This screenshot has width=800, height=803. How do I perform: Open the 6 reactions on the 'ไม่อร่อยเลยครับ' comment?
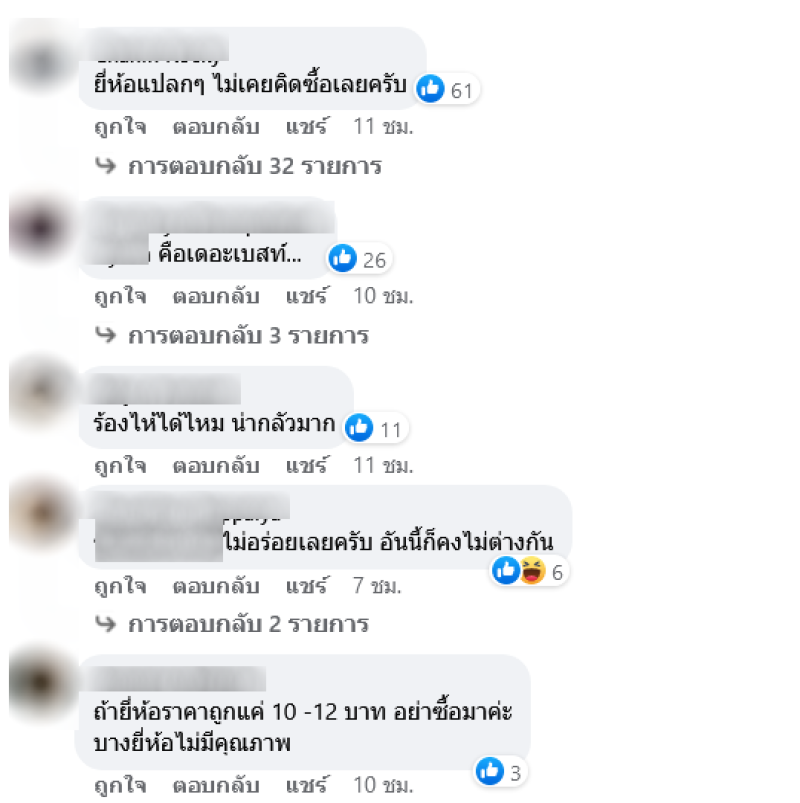pos(530,572)
